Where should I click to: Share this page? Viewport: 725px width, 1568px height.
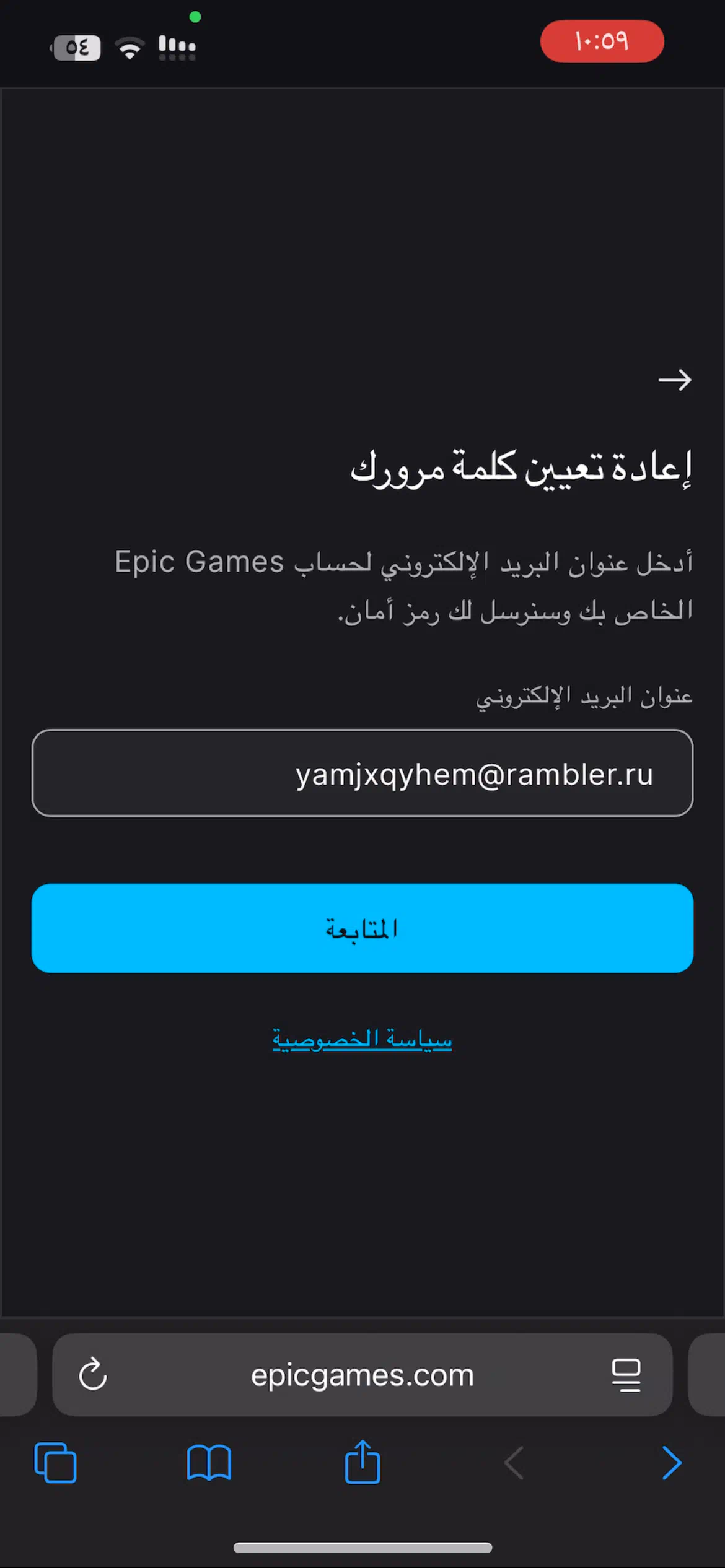coord(362,1461)
